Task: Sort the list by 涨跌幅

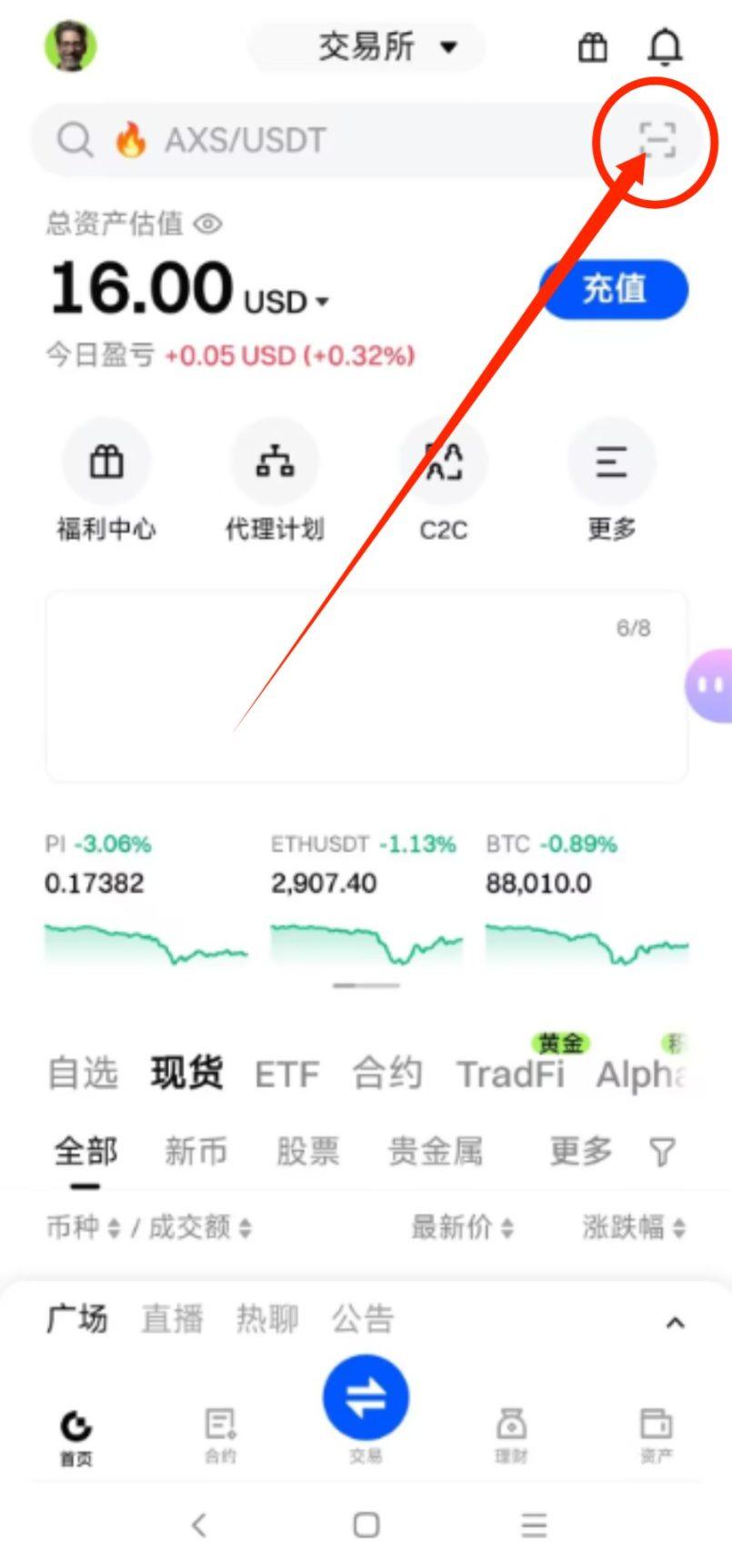Action: pos(633,1227)
